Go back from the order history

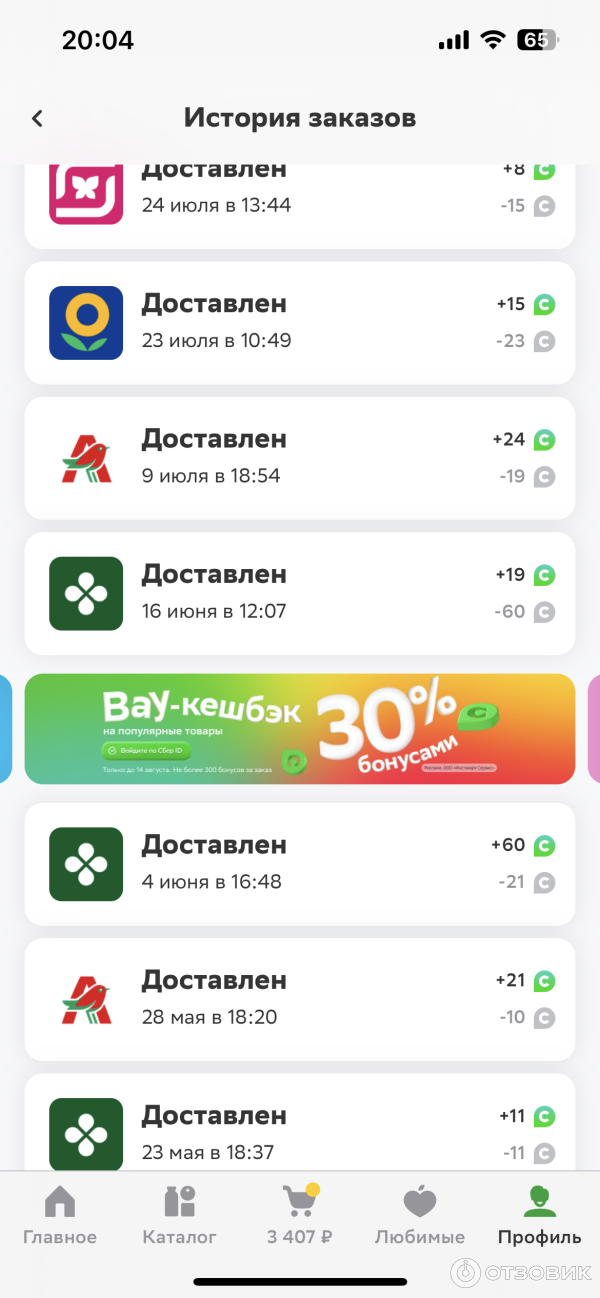pyautogui.click(x=37, y=119)
